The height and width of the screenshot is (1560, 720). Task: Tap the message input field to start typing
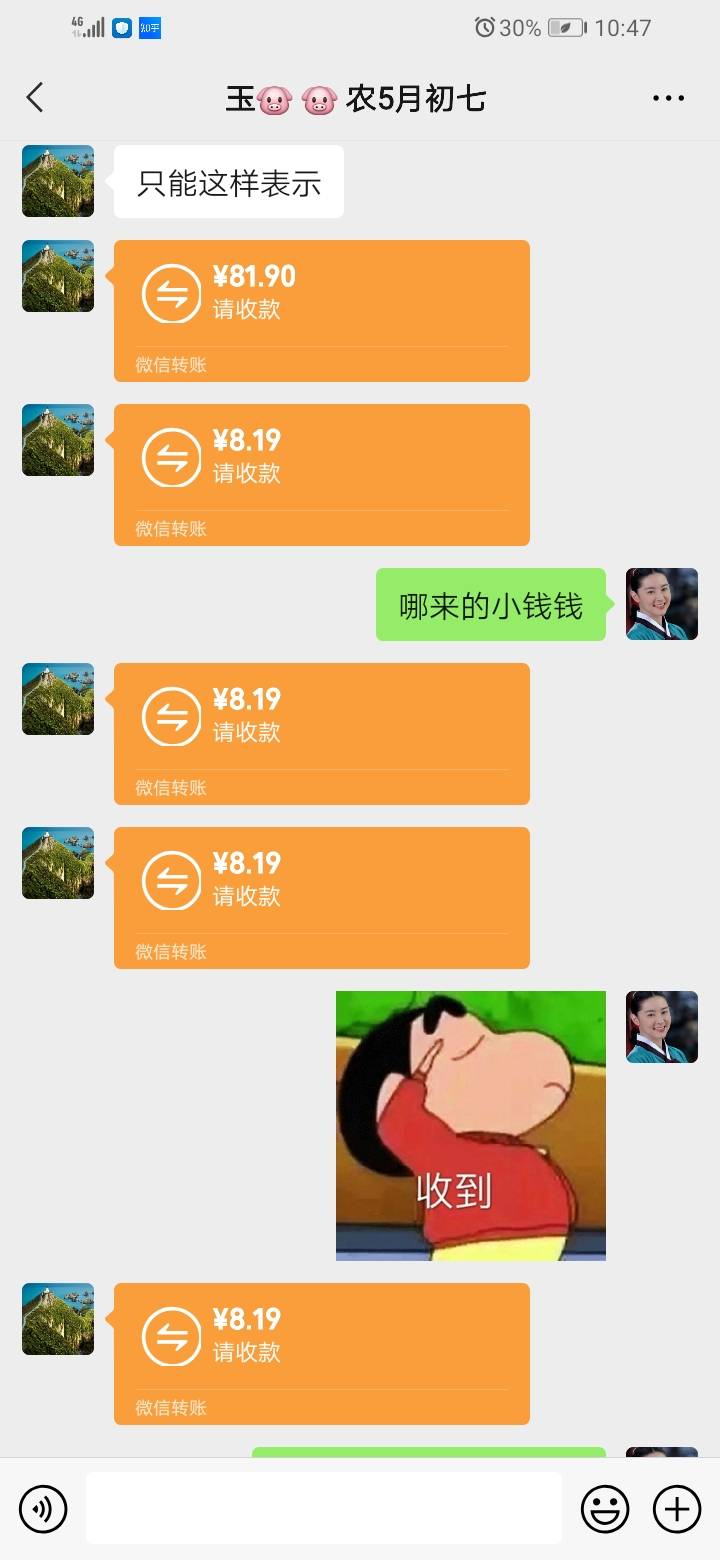pos(325,1508)
